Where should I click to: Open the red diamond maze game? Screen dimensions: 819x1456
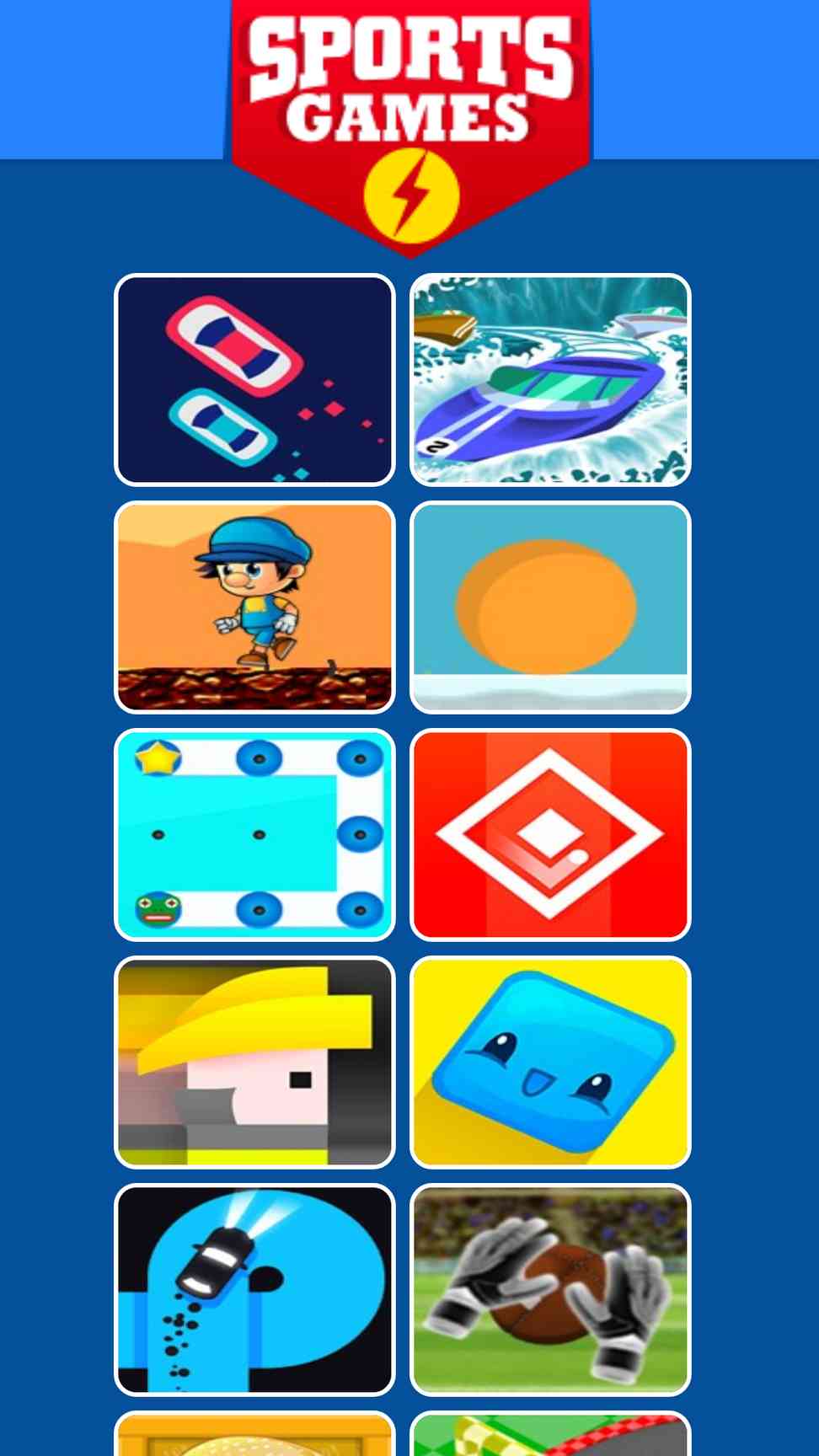[x=550, y=835]
